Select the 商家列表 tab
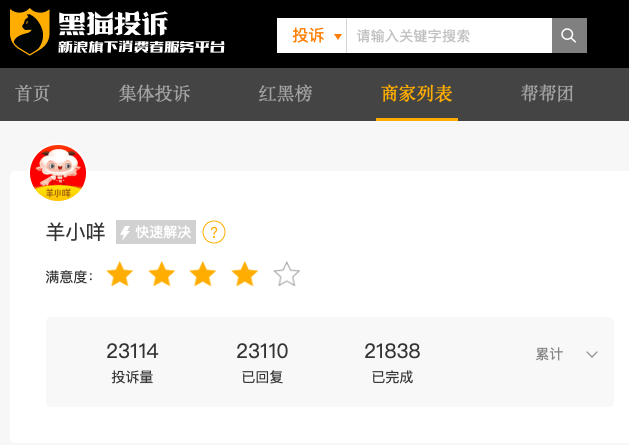This screenshot has width=629, height=445. coord(417,94)
